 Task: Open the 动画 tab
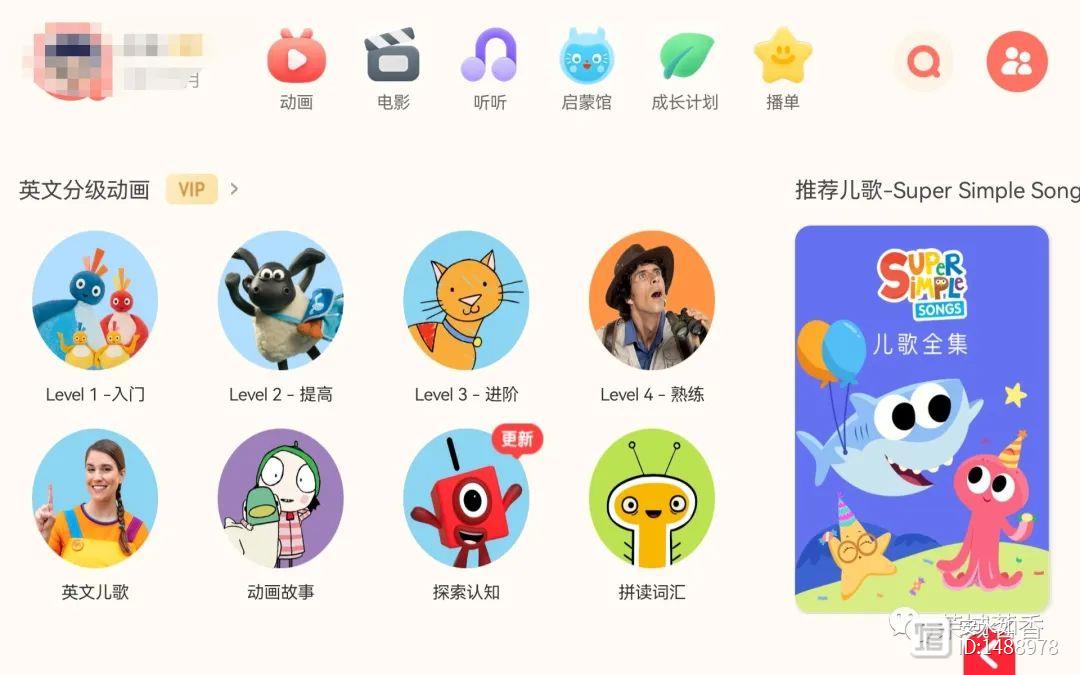coord(296,68)
